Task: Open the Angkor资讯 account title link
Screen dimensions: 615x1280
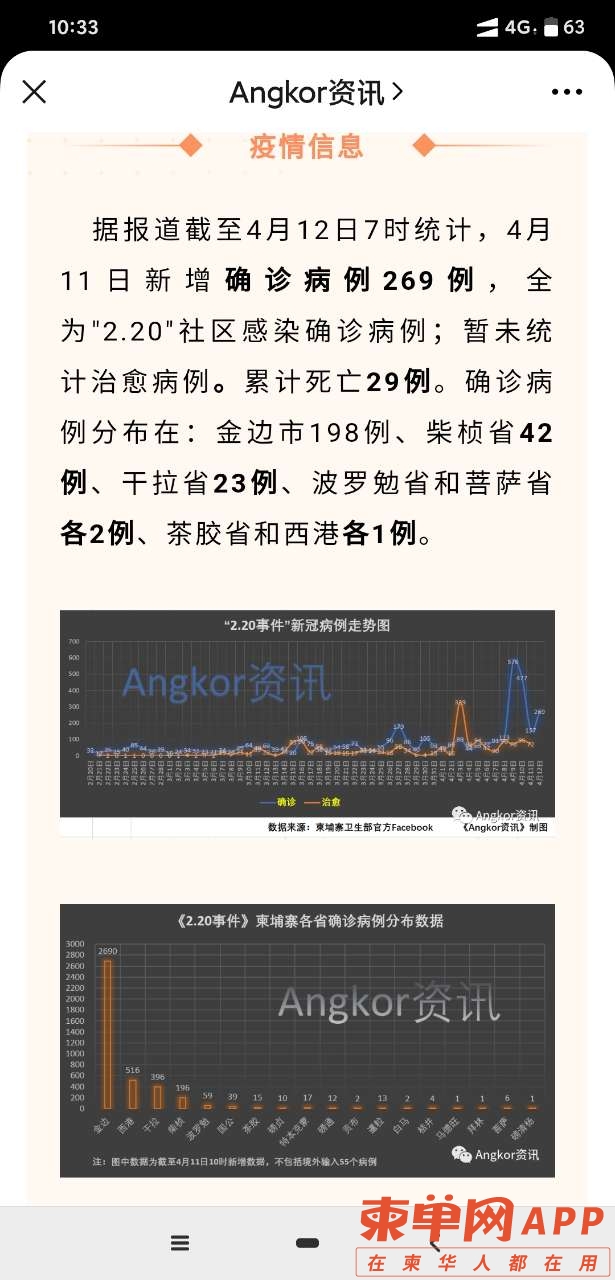Action: 315,92
